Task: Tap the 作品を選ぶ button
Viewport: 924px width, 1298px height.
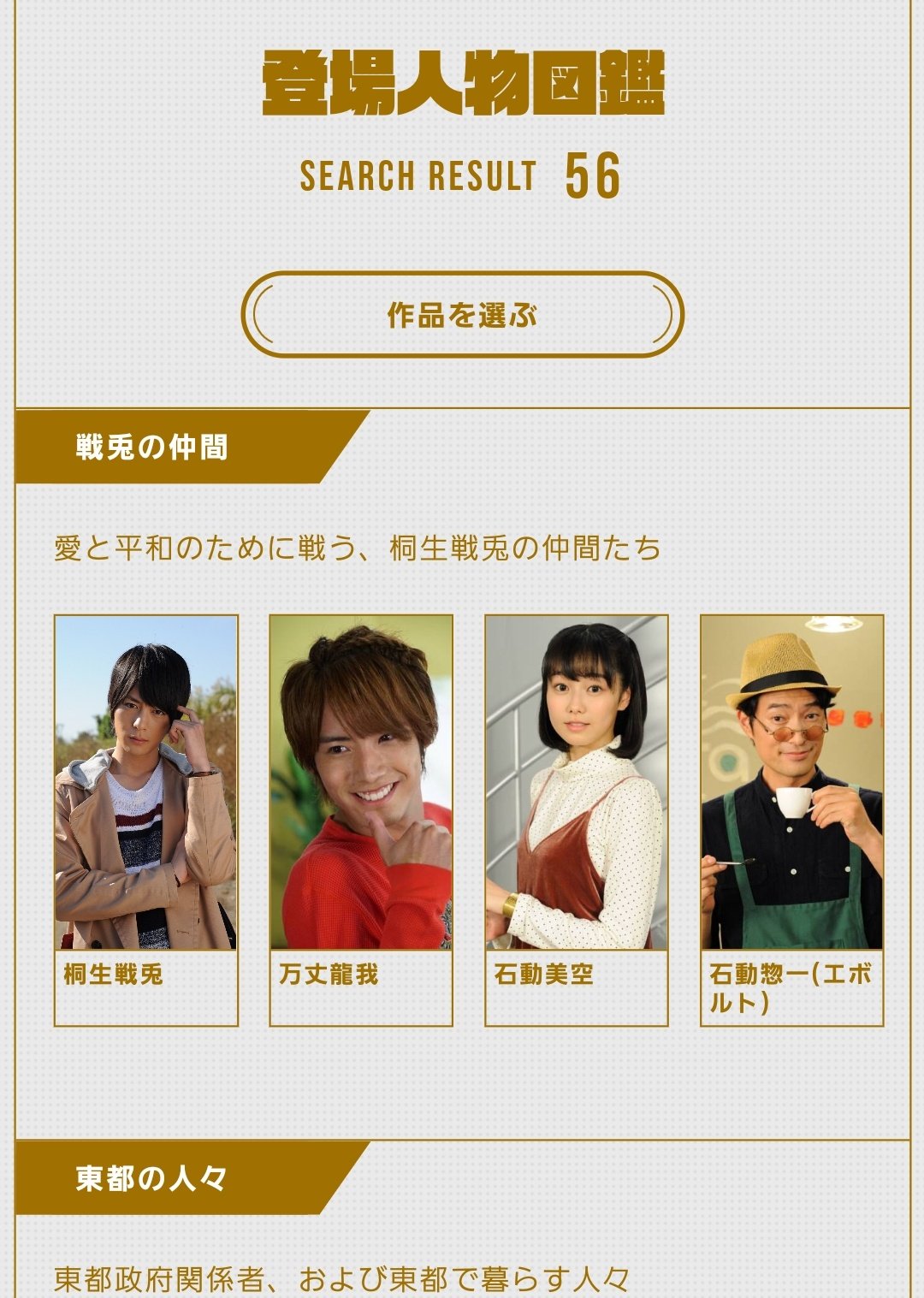Action: tap(462, 315)
